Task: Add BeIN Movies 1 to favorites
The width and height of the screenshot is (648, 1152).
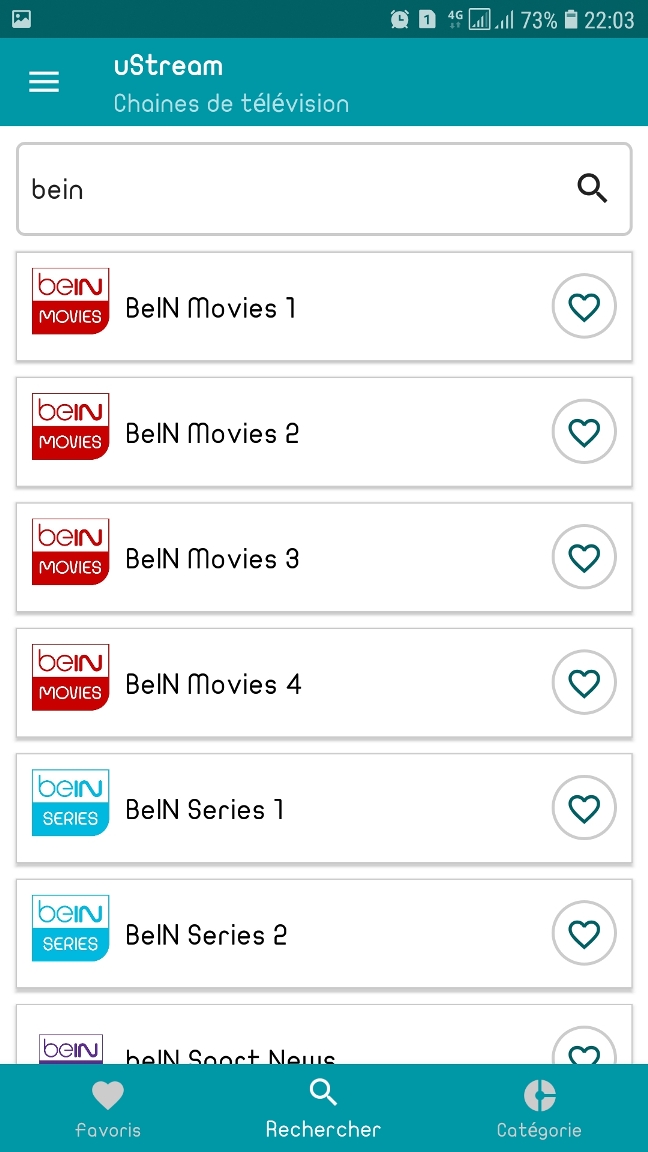Action: coord(584,307)
